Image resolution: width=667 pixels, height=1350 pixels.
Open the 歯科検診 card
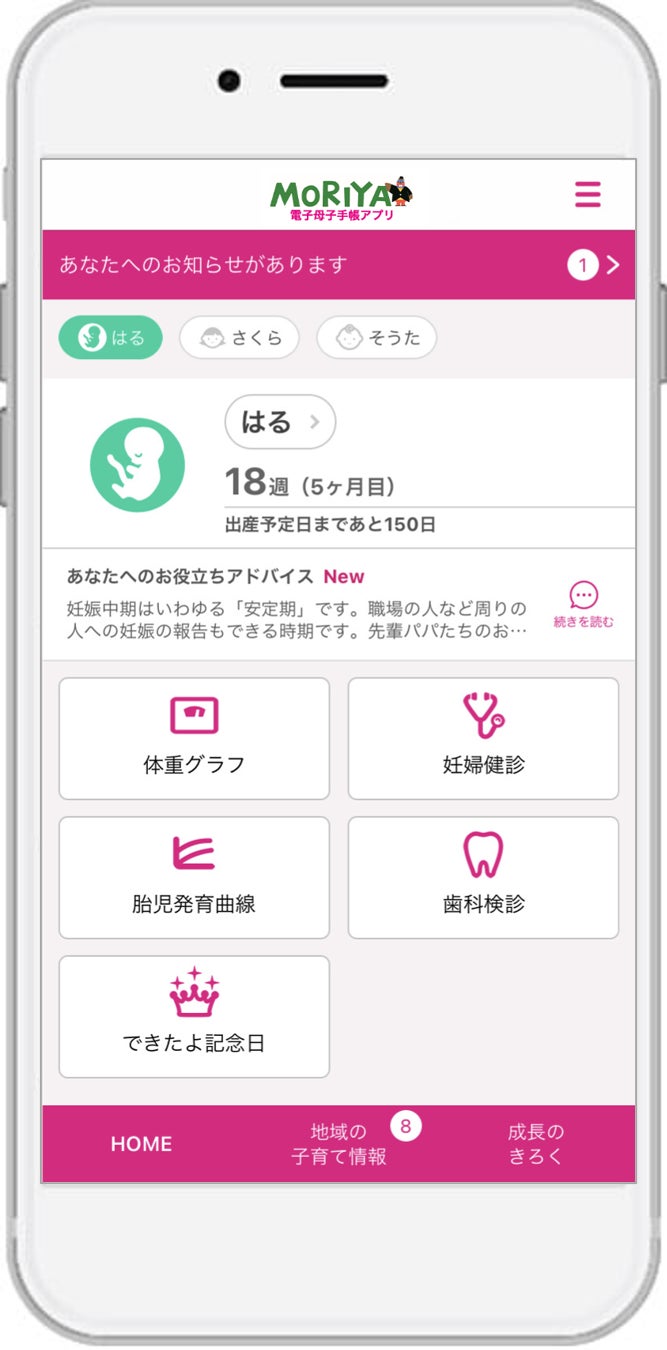point(483,878)
